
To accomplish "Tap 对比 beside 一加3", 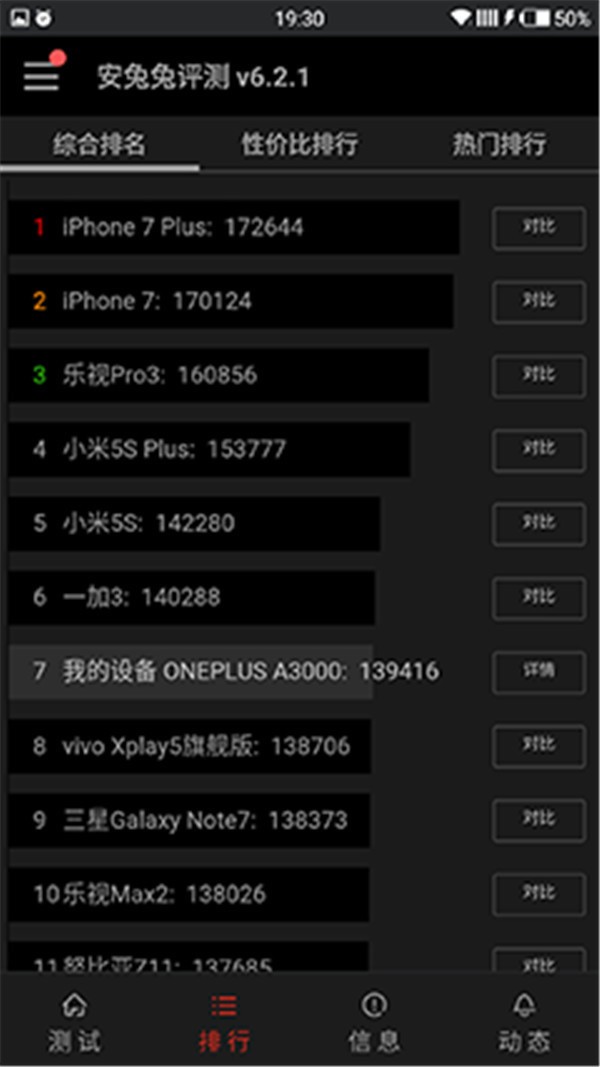I will point(538,598).
